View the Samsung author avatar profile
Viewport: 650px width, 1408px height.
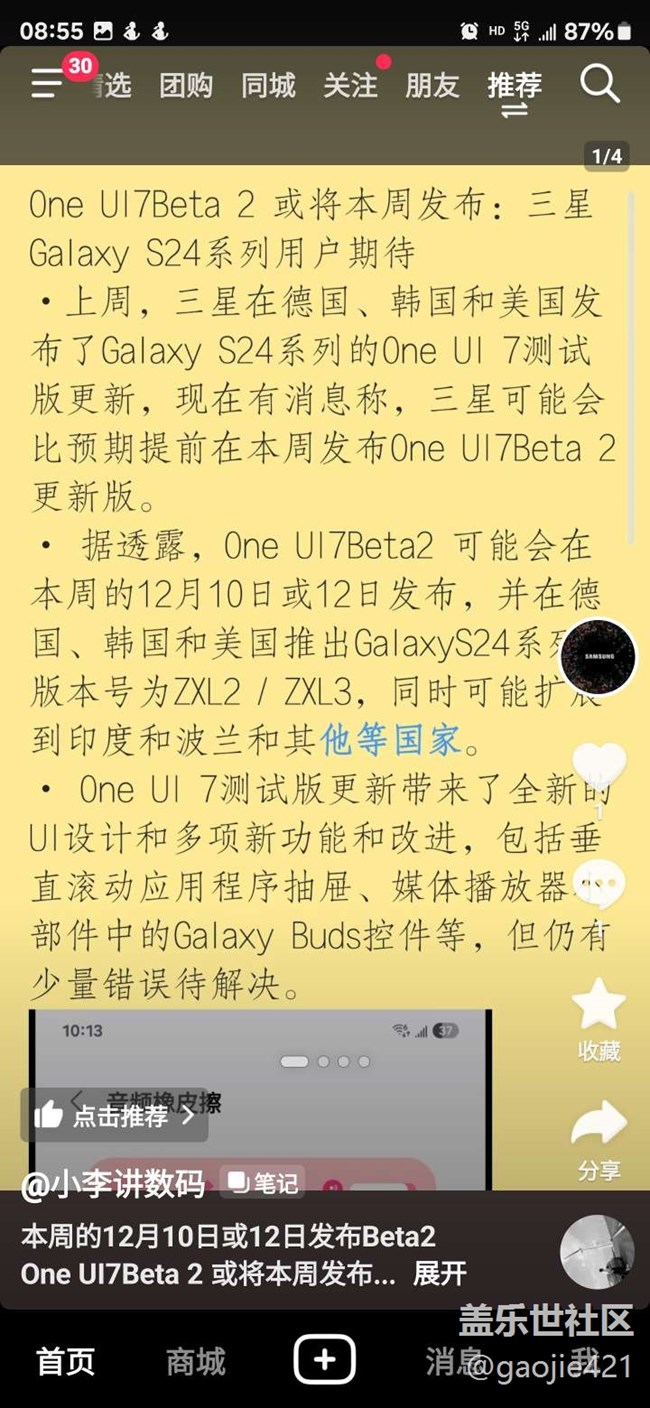pyautogui.click(x=598, y=657)
